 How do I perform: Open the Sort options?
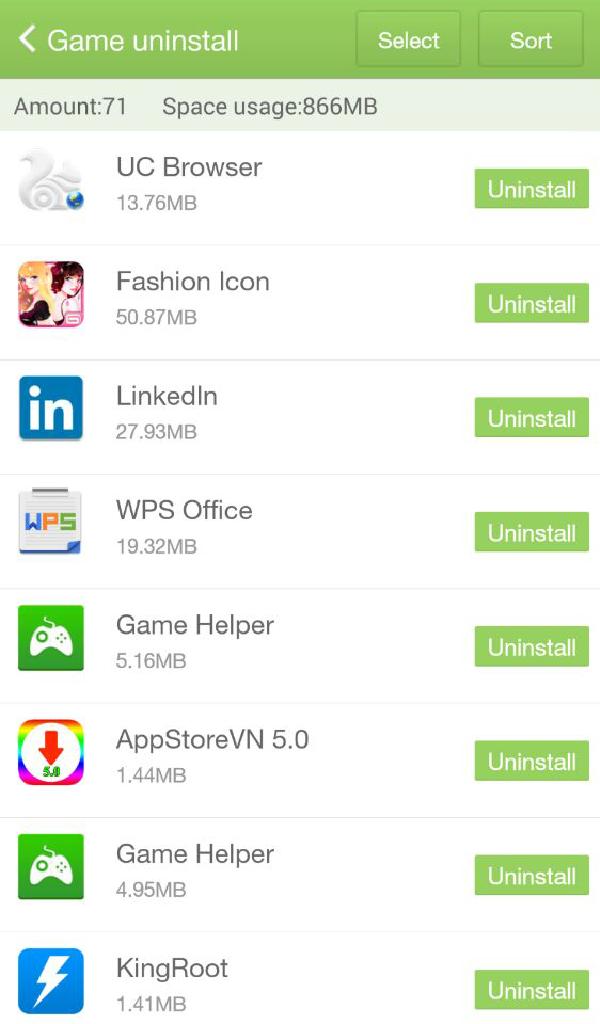(x=530, y=40)
